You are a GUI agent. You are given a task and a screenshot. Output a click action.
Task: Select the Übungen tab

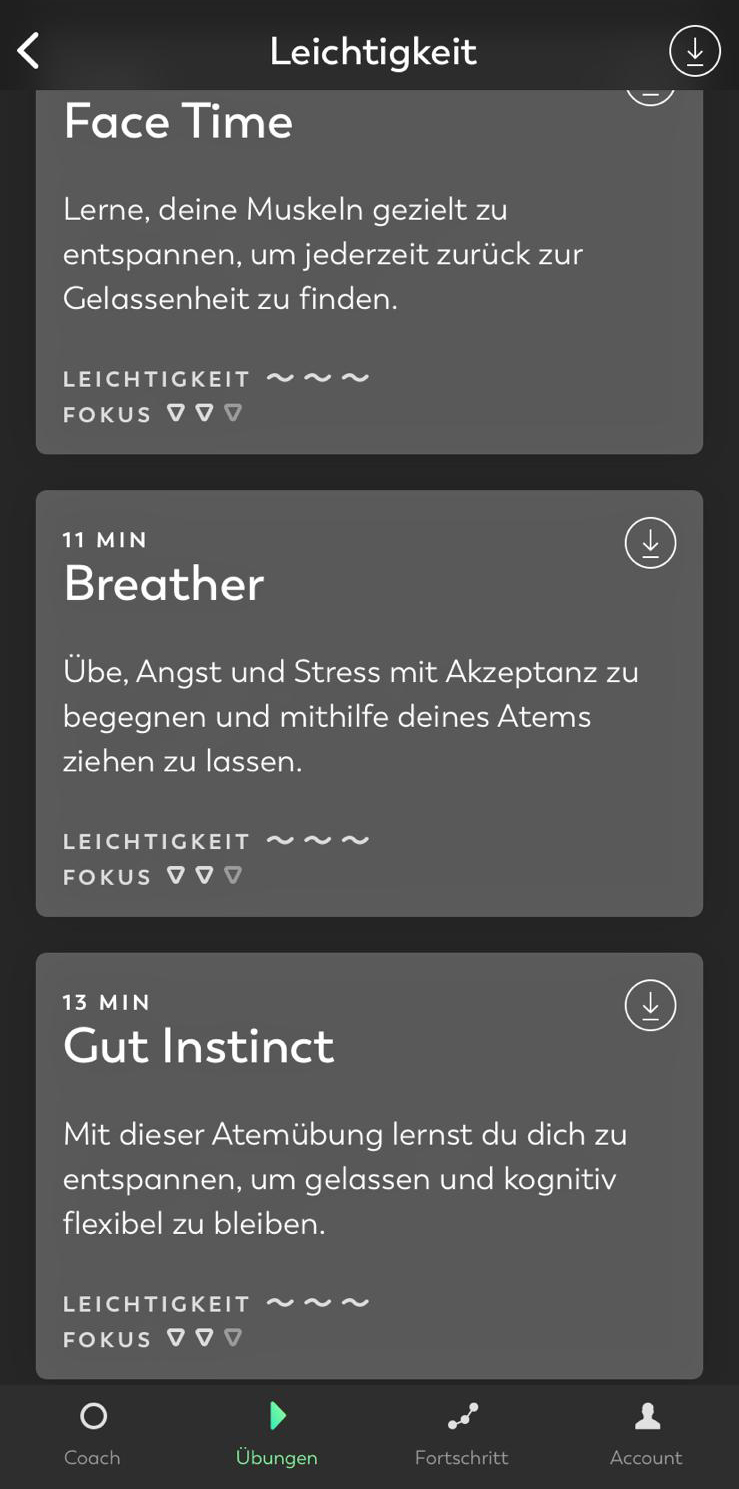point(277,1435)
